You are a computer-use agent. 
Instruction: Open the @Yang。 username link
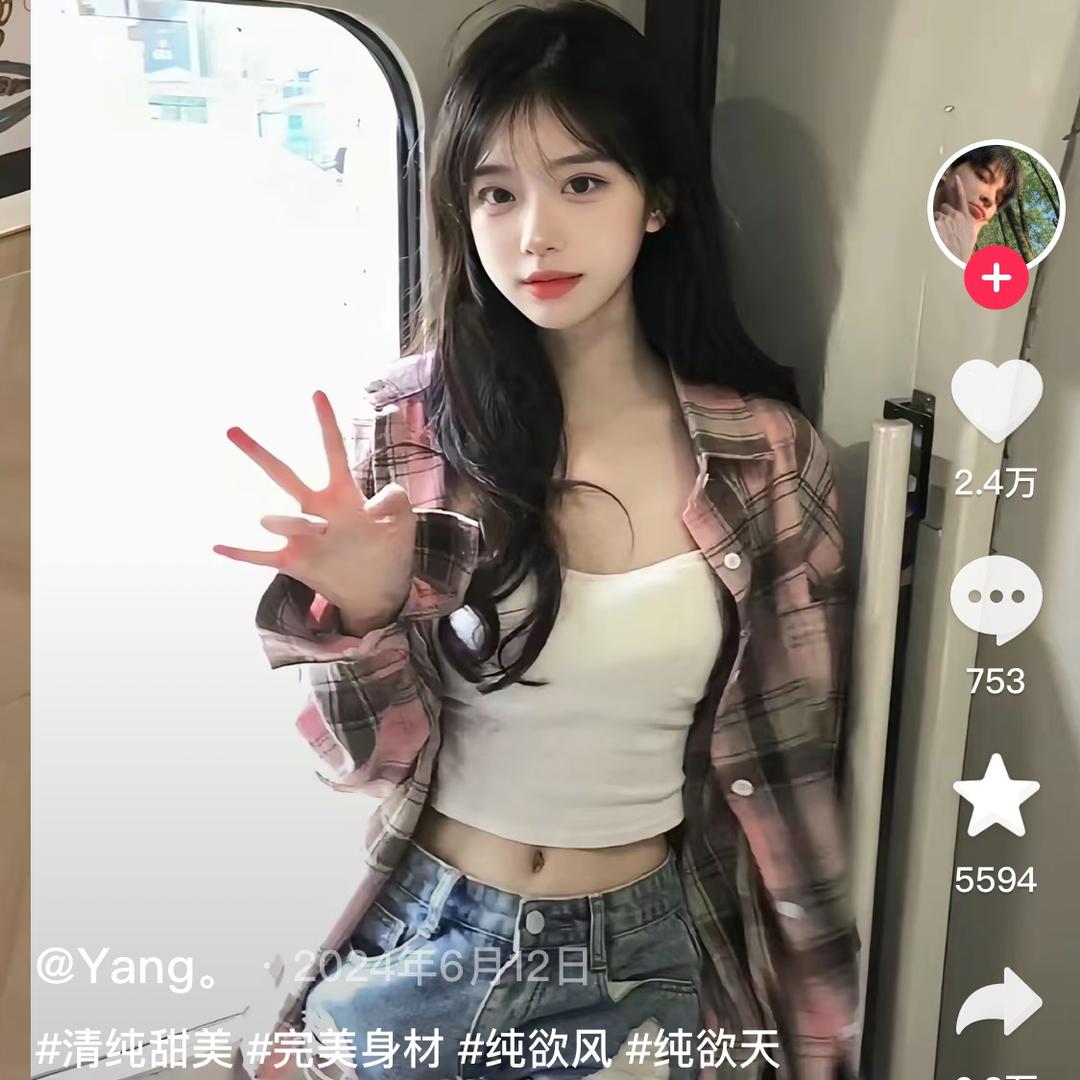point(128,967)
